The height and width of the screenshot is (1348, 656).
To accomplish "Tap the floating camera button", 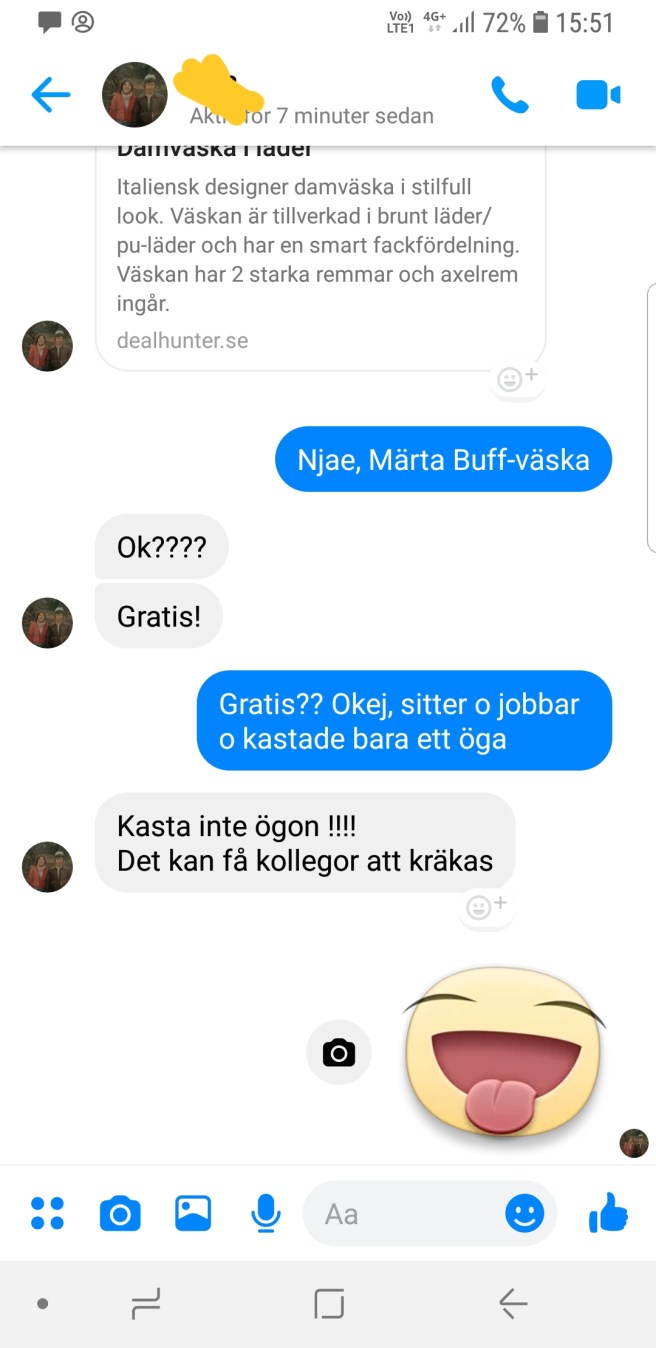I will 338,1052.
